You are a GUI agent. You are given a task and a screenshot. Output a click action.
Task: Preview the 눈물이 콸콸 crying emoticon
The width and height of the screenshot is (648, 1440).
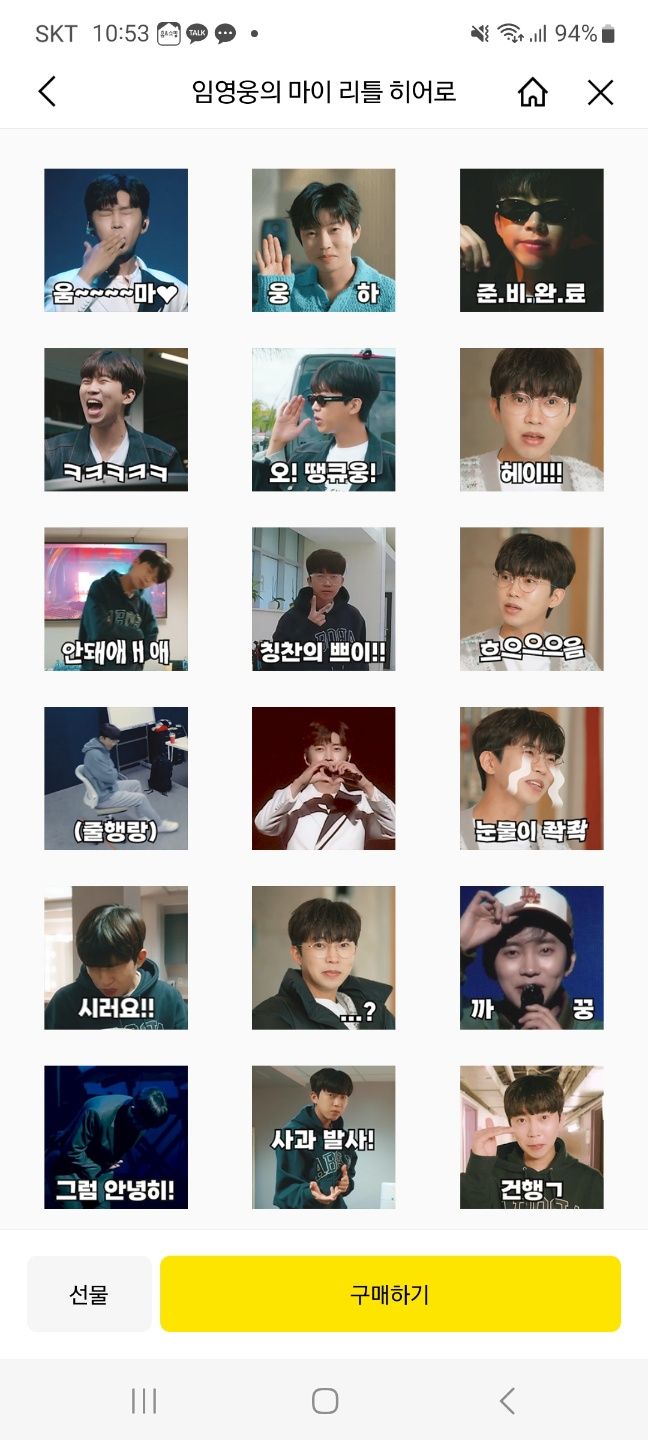click(532, 778)
